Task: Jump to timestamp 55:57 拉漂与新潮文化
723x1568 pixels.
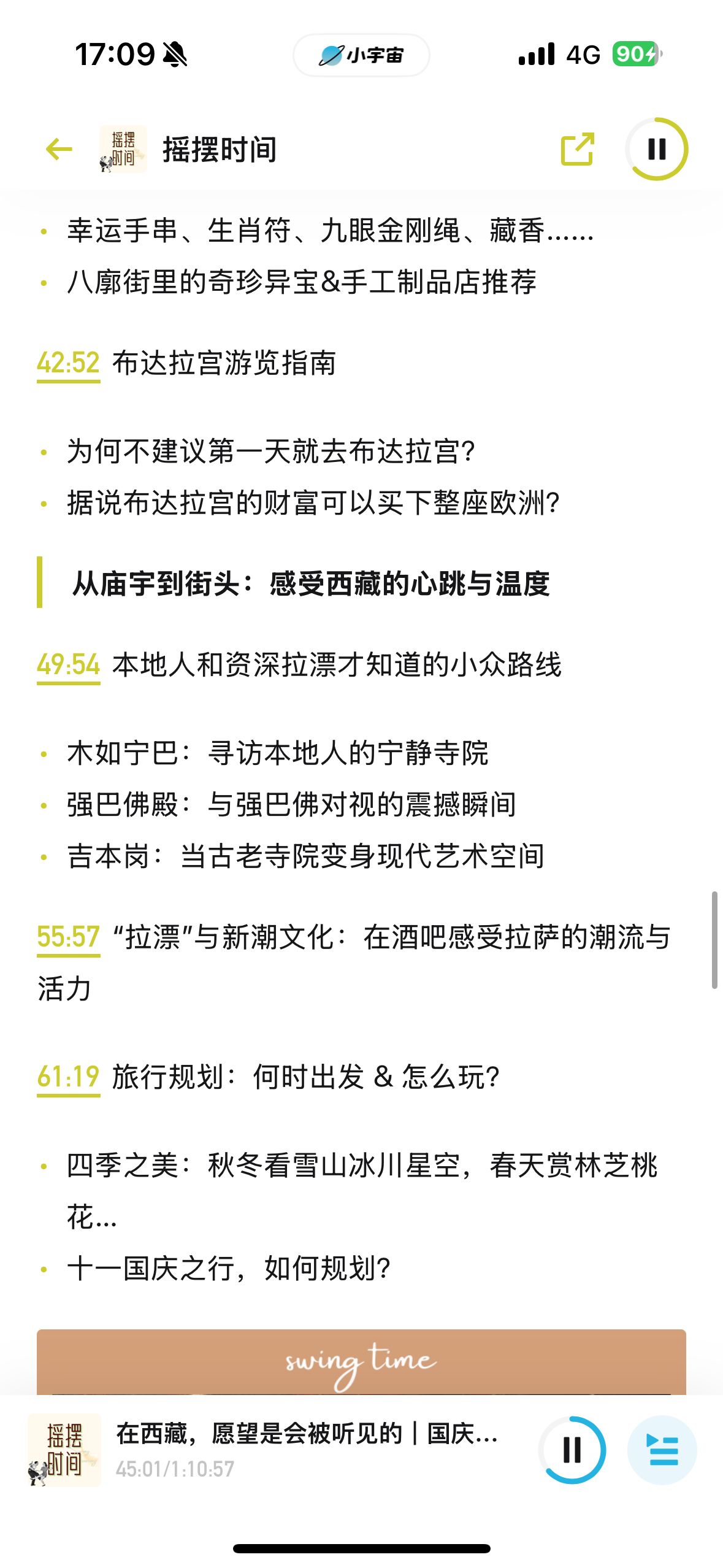Action: 68,937
